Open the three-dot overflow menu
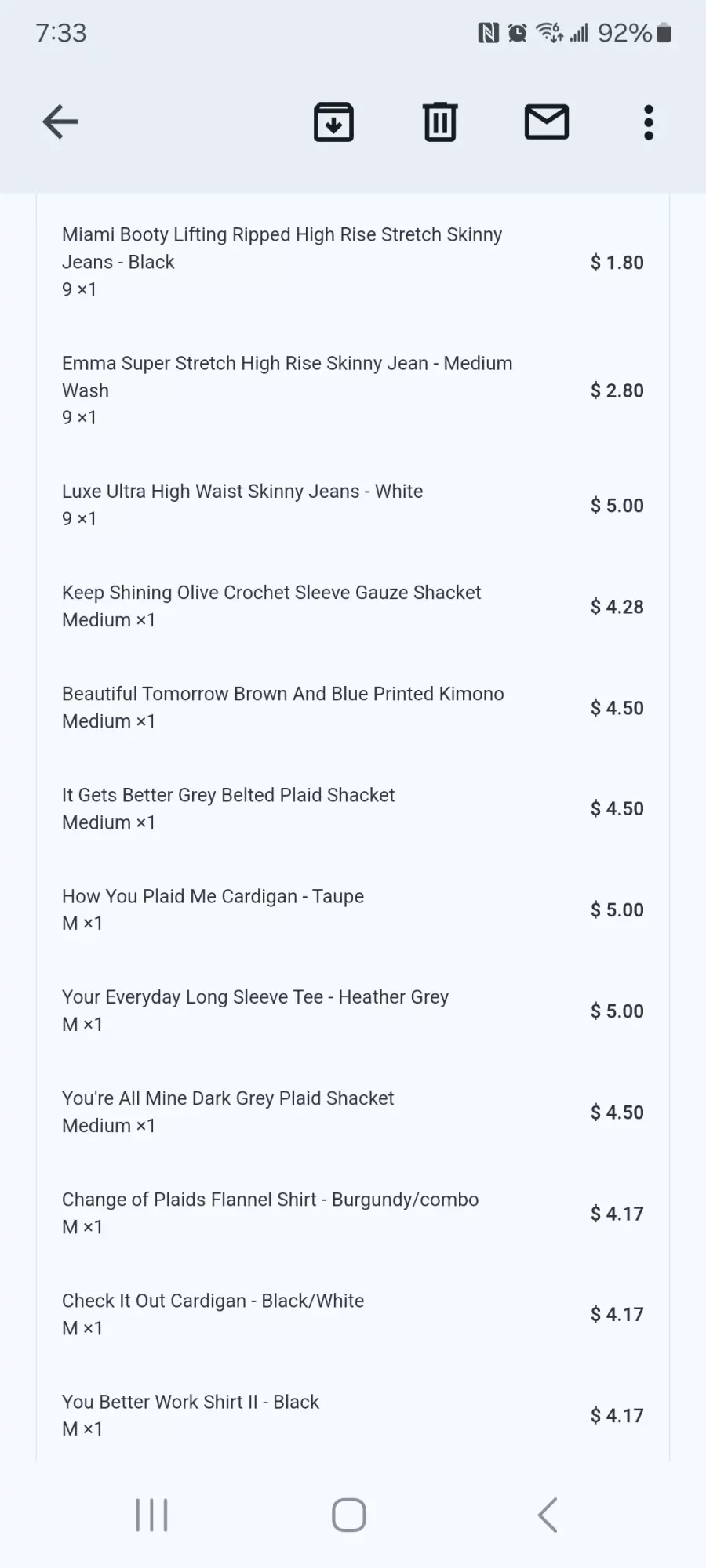 tap(649, 122)
